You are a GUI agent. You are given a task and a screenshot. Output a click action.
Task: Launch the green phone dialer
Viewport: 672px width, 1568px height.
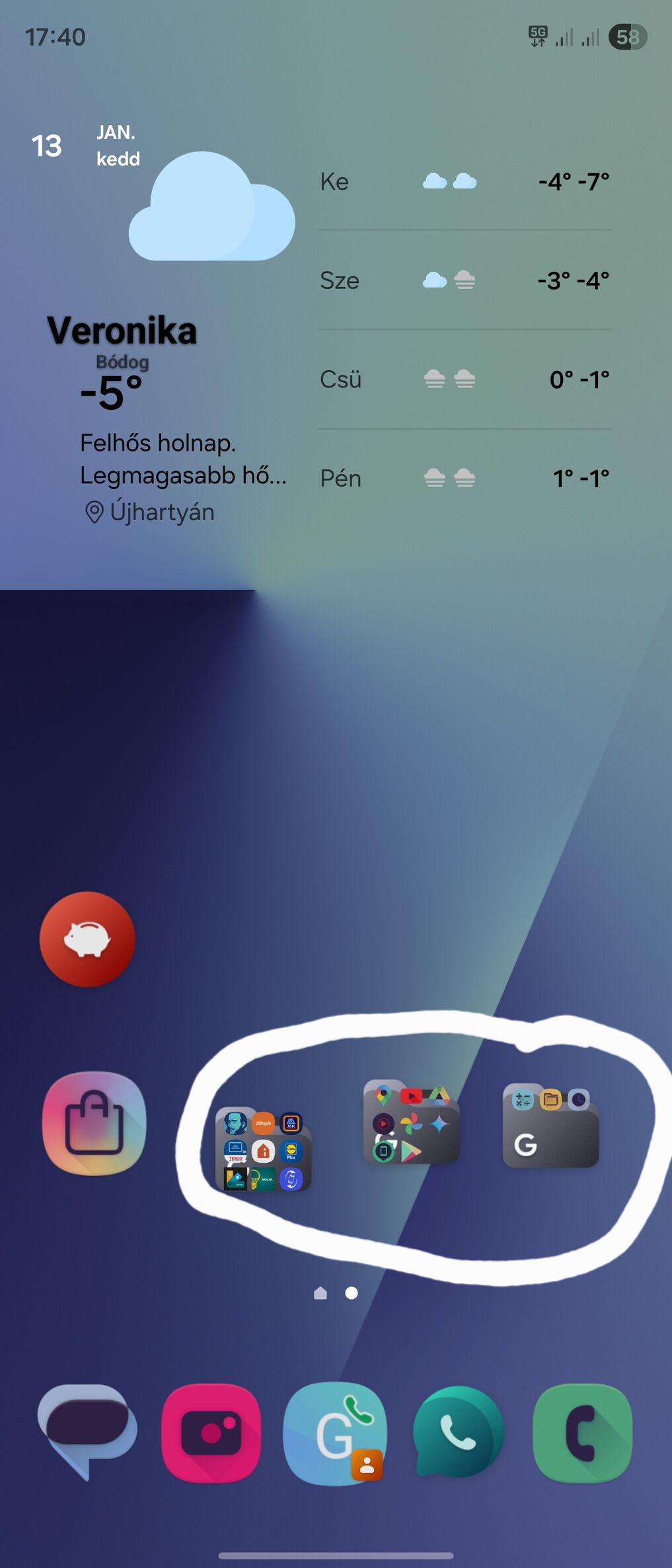(582, 1432)
